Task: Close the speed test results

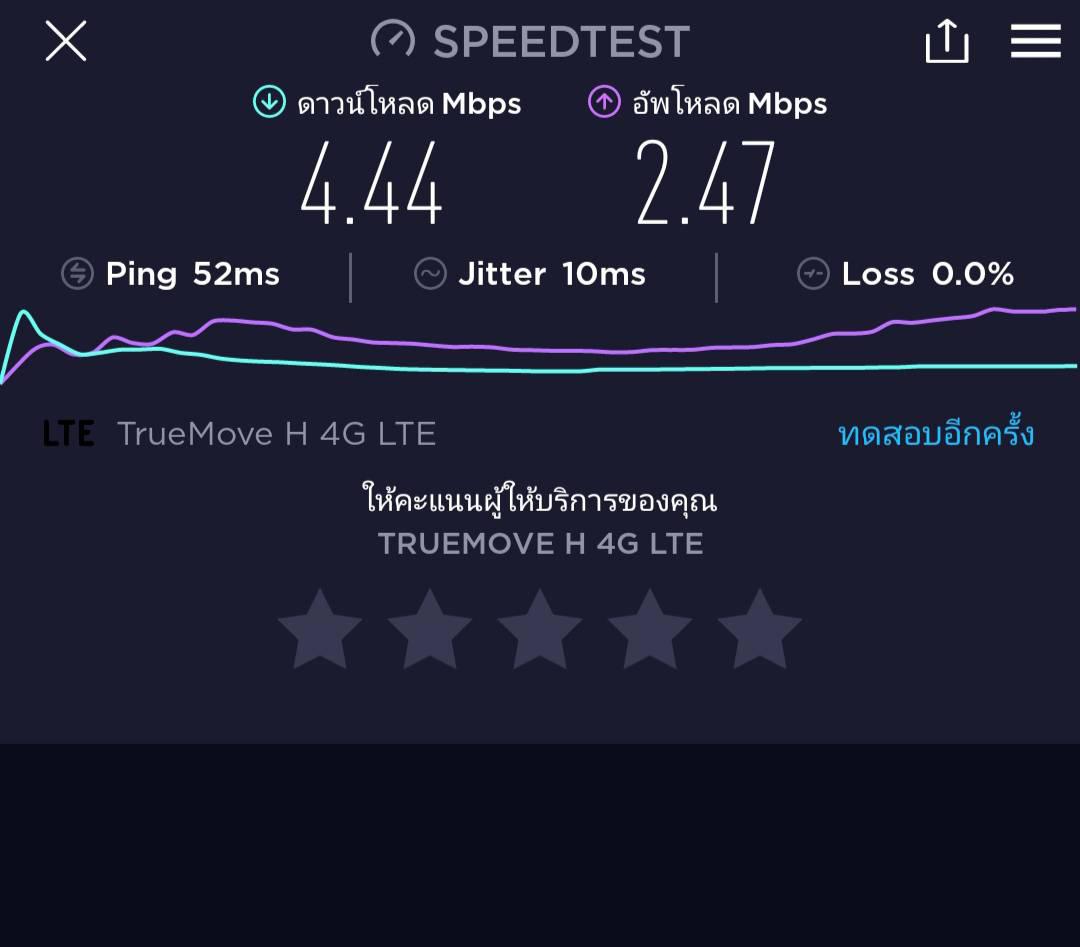Action: coord(66,42)
